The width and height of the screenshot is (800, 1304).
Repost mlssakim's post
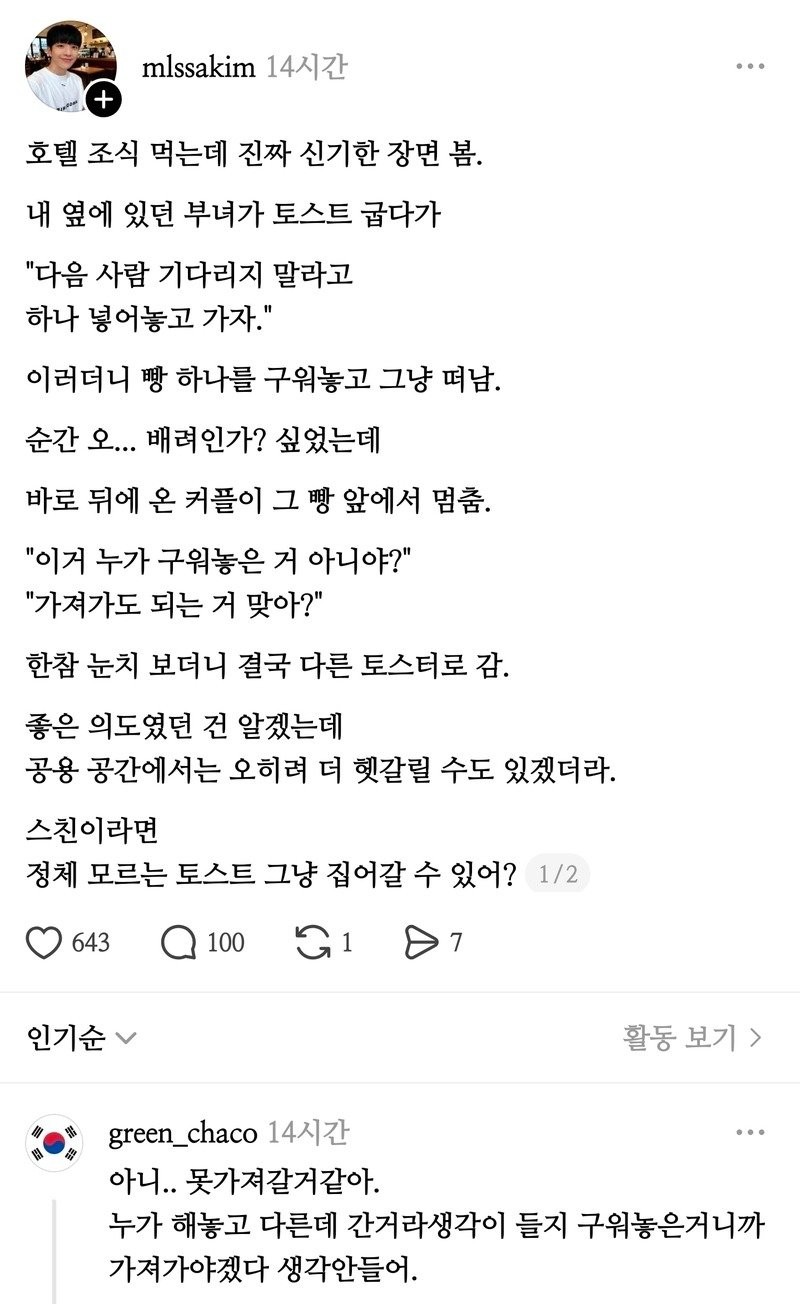click(x=312, y=942)
